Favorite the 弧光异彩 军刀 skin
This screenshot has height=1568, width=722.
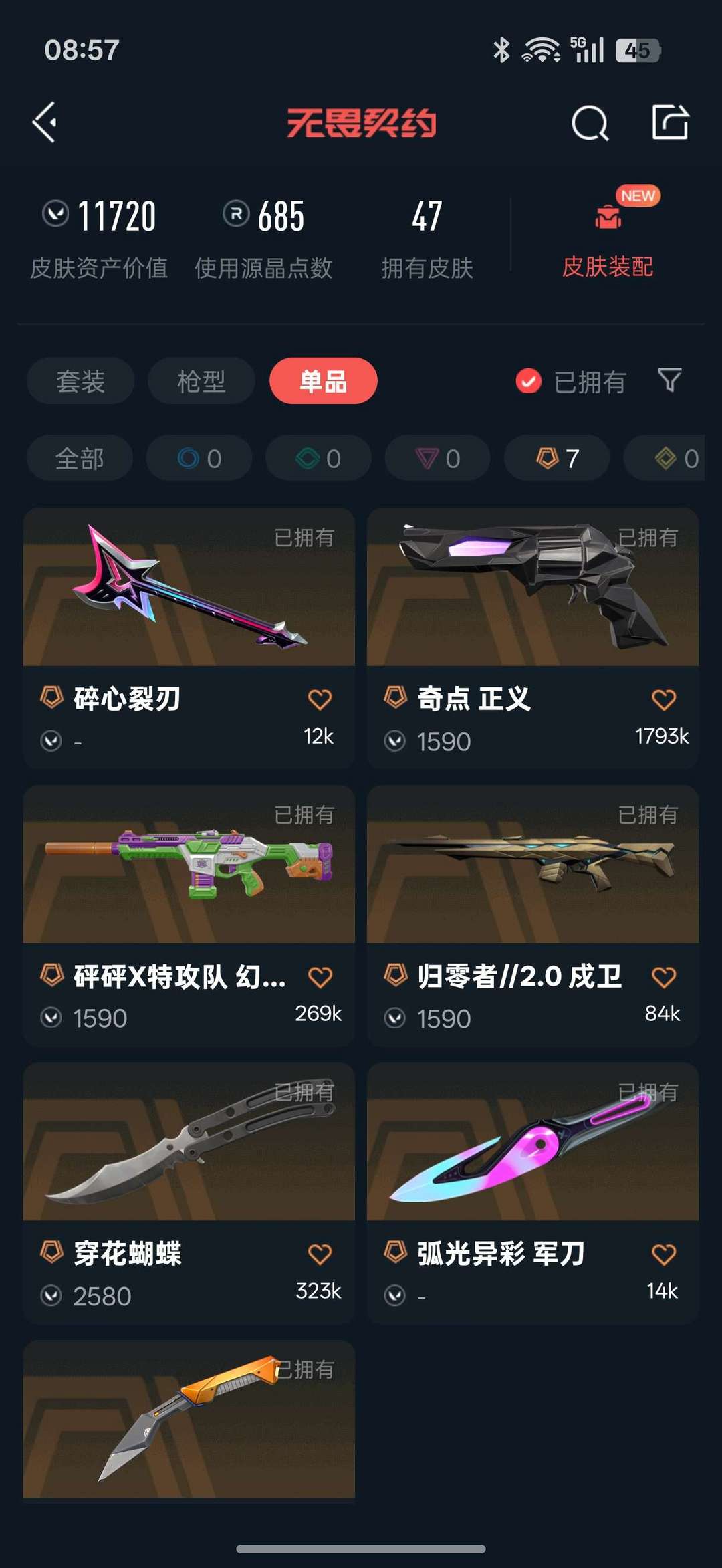coord(663,1255)
